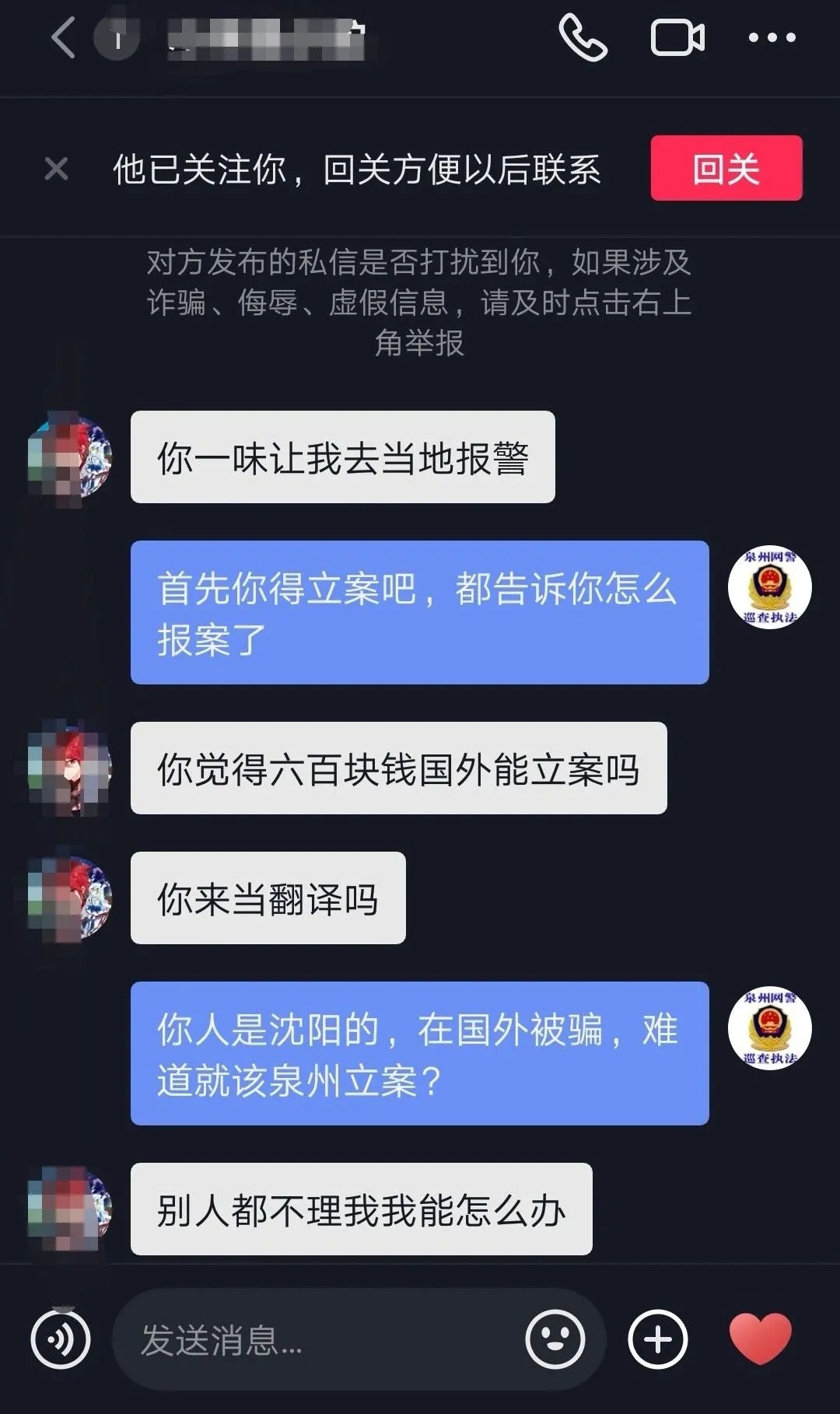
Task: Open the contact's avatar beside 你一味让我去当地报警
Action: pyautogui.click(x=70, y=457)
